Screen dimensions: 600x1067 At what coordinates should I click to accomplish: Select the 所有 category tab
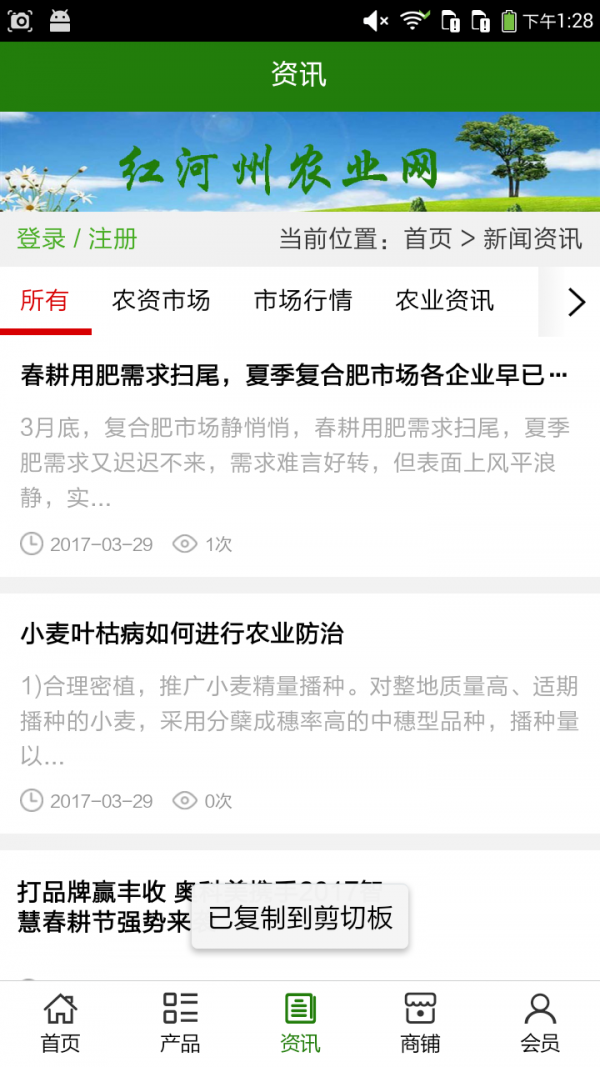click(45, 300)
